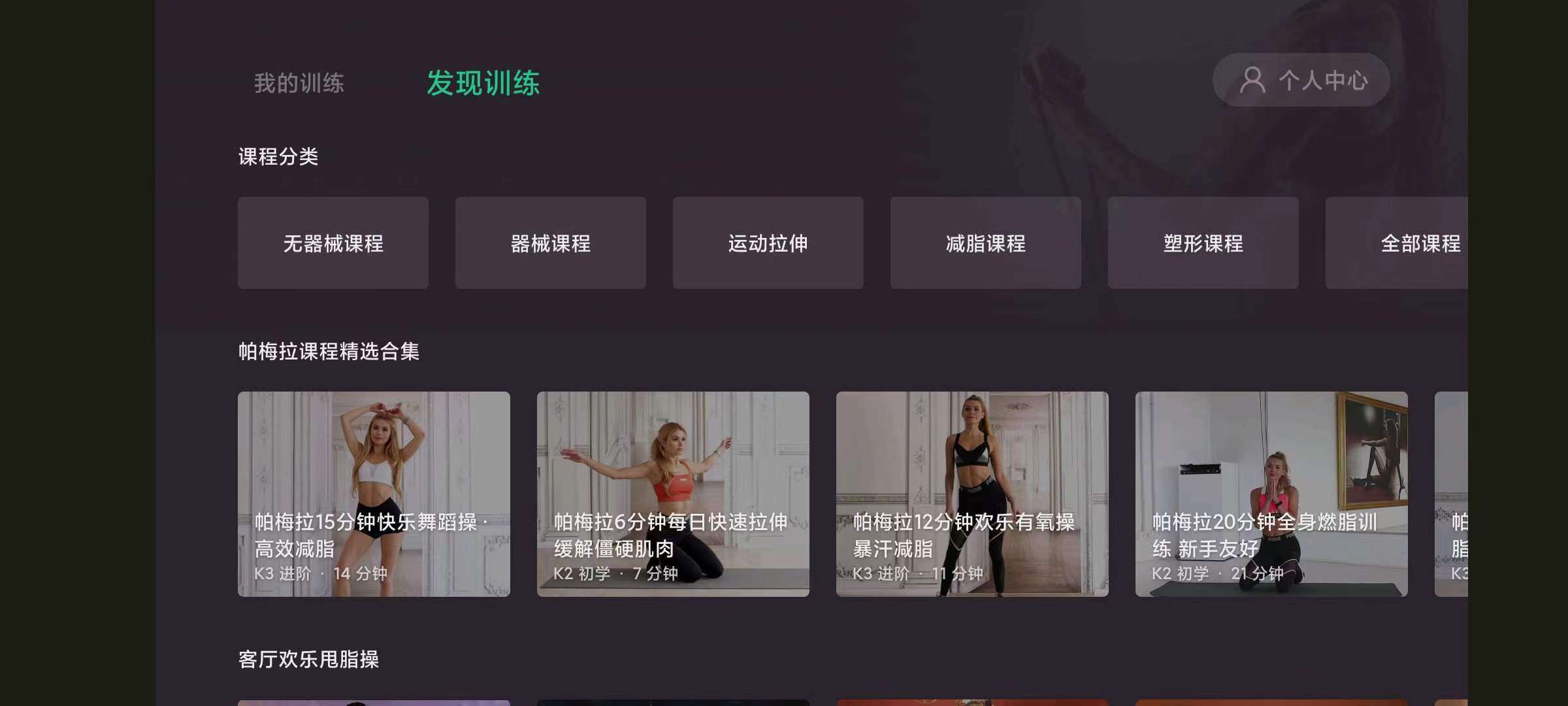This screenshot has width=1568, height=706.
Task: Open the 器械课程 category
Action: pos(550,243)
